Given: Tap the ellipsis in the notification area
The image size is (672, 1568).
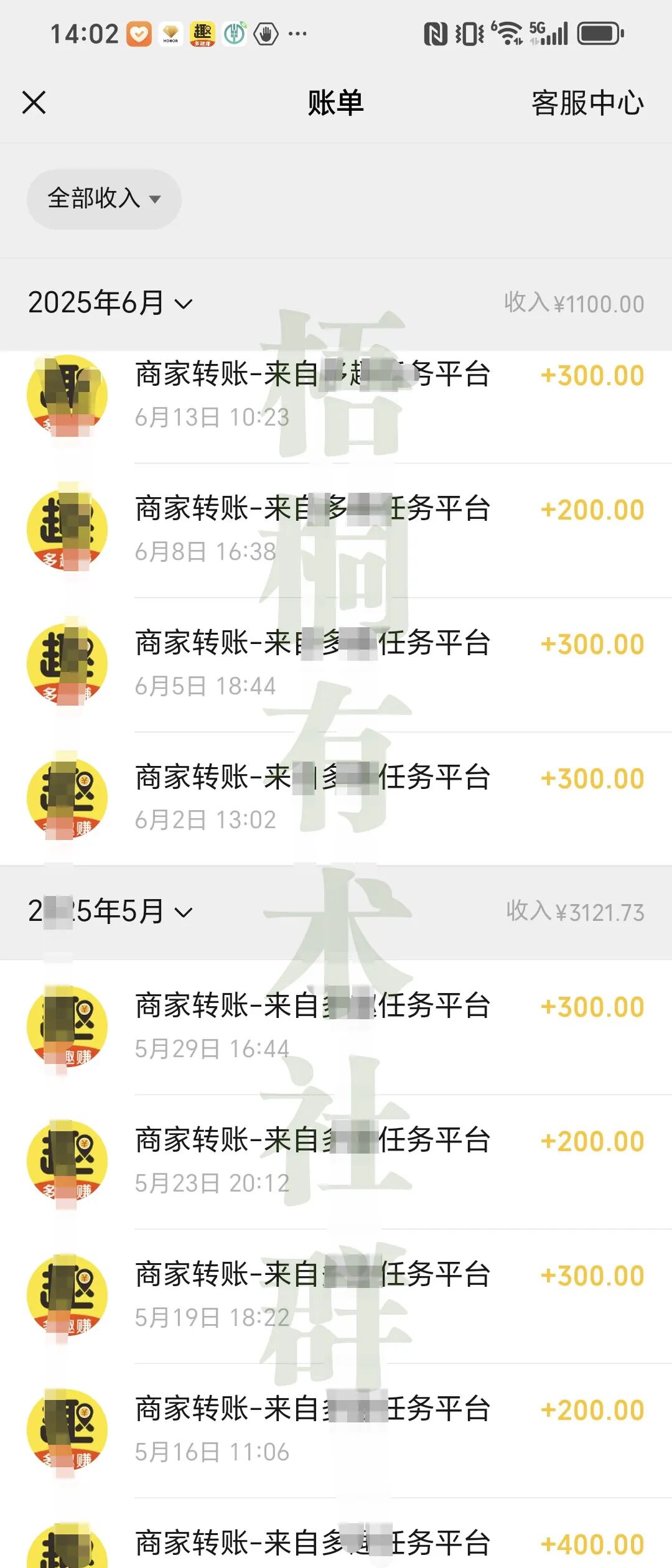Looking at the screenshot, I should click(x=297, y=35).
